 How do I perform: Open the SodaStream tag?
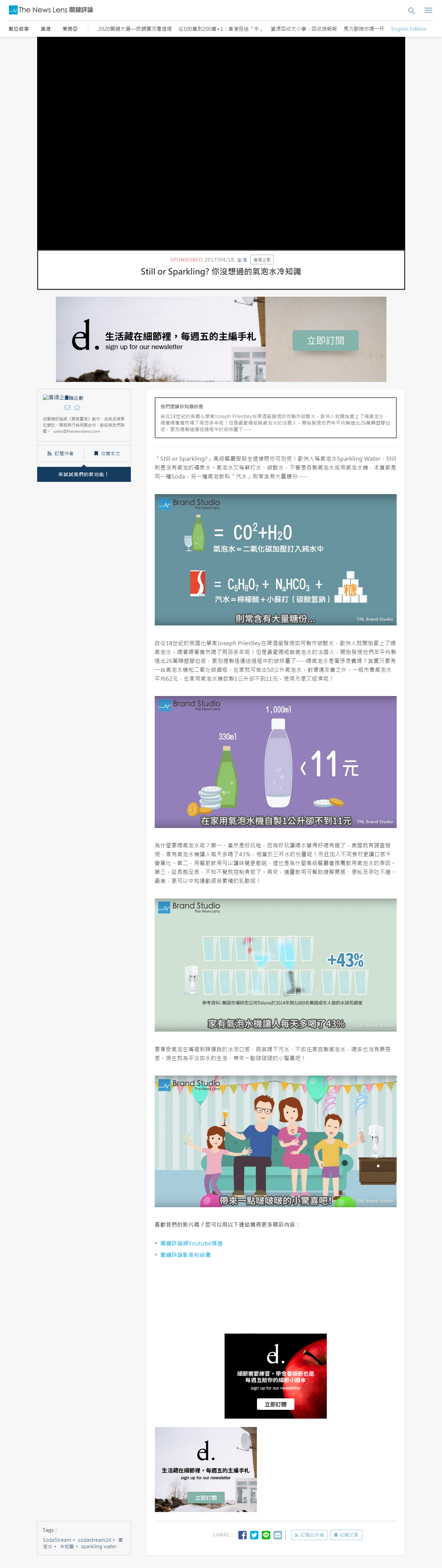click(x=57, y=1540)
